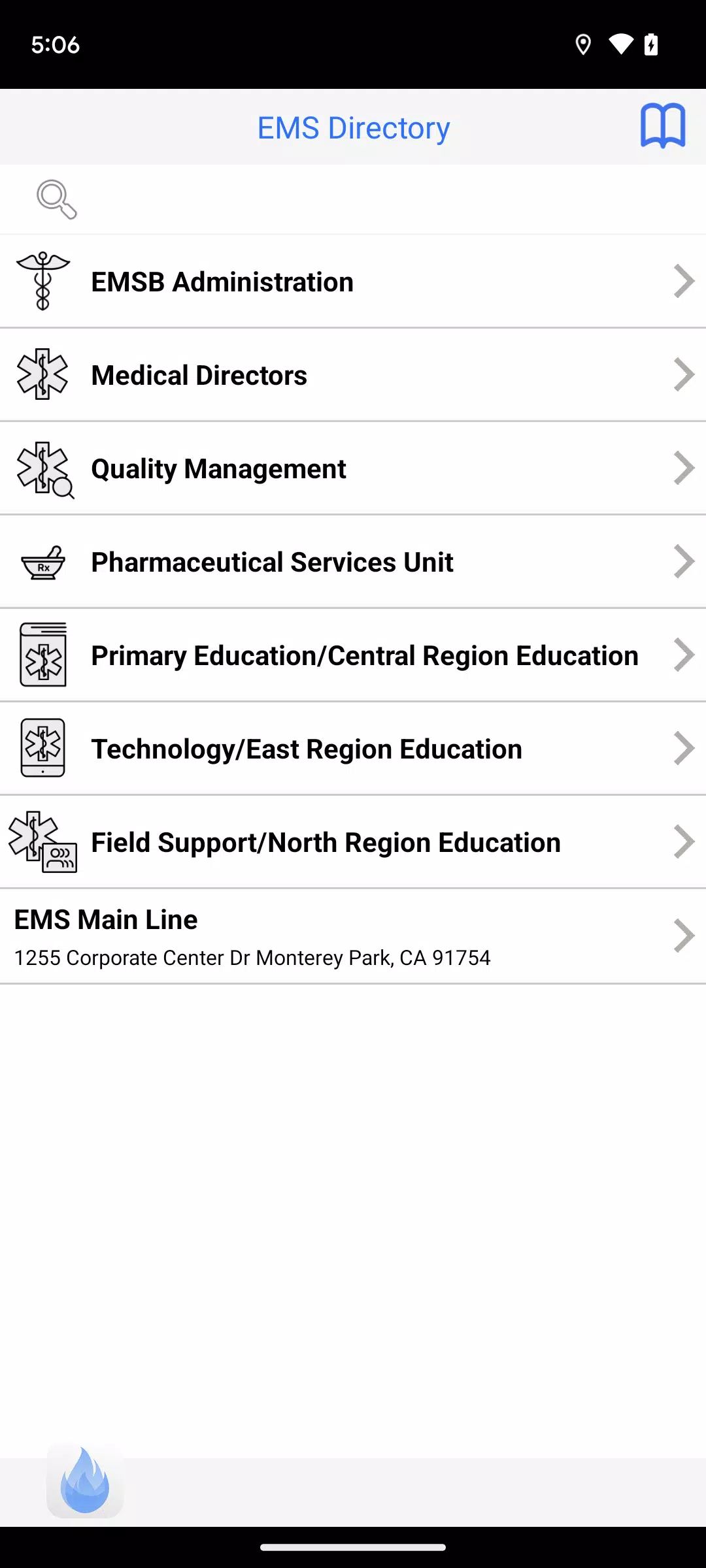Image resolution: width=706 pixels, height=1568 pixels.
Task: Open Field Support/North Region Education
Action: click(353, 842)
